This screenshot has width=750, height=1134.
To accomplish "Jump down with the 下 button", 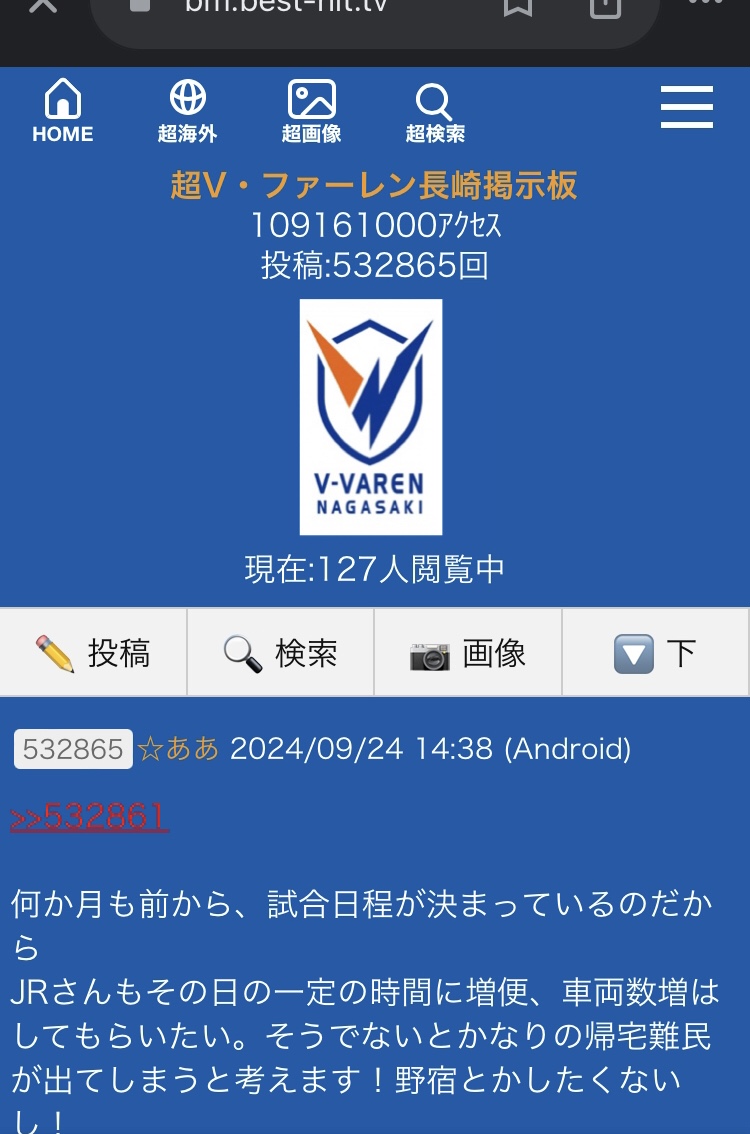I will pyautogui.click(x=655, y=653).
